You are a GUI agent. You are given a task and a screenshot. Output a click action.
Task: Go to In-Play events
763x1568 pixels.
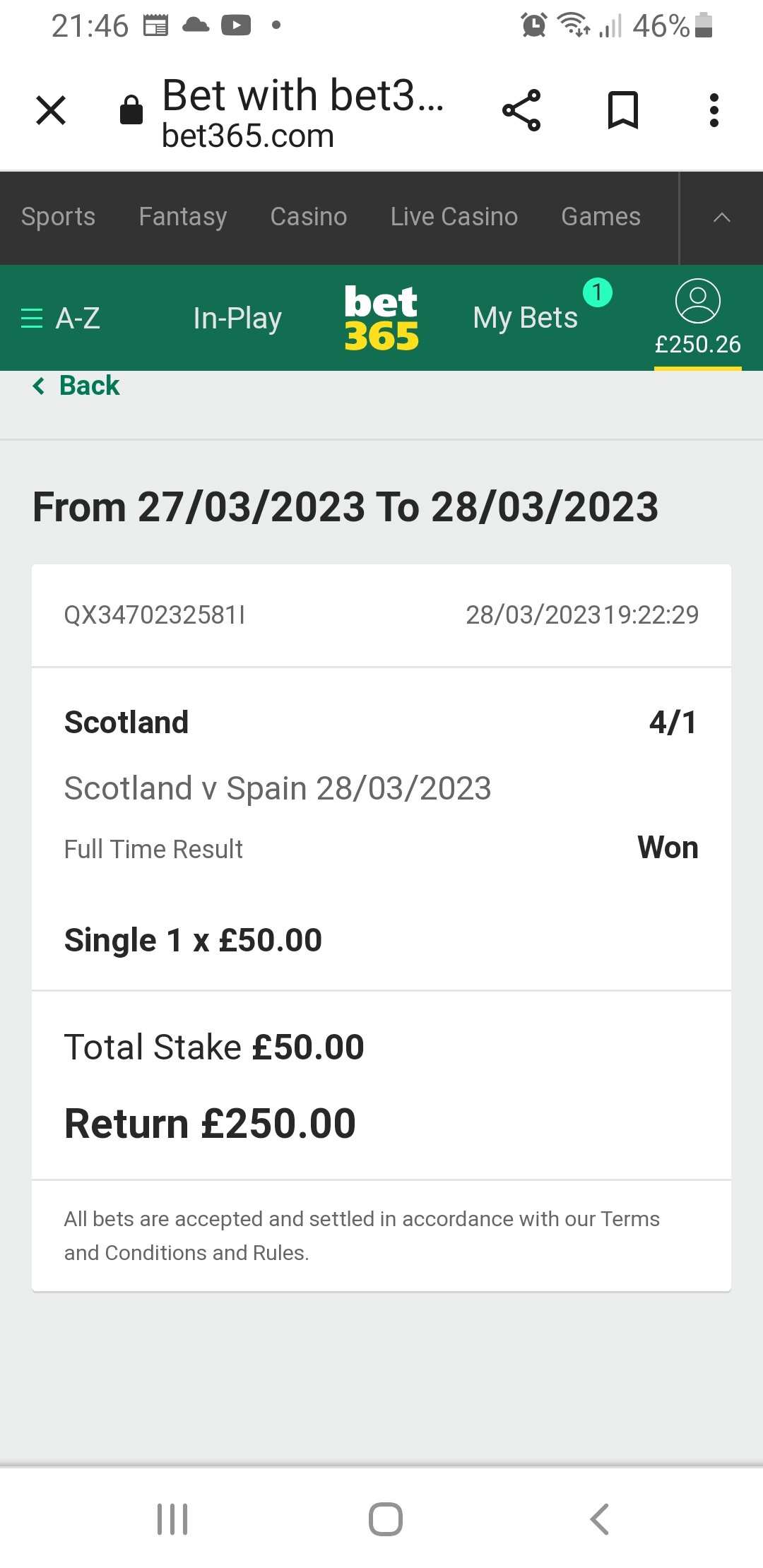coord(237,319)
